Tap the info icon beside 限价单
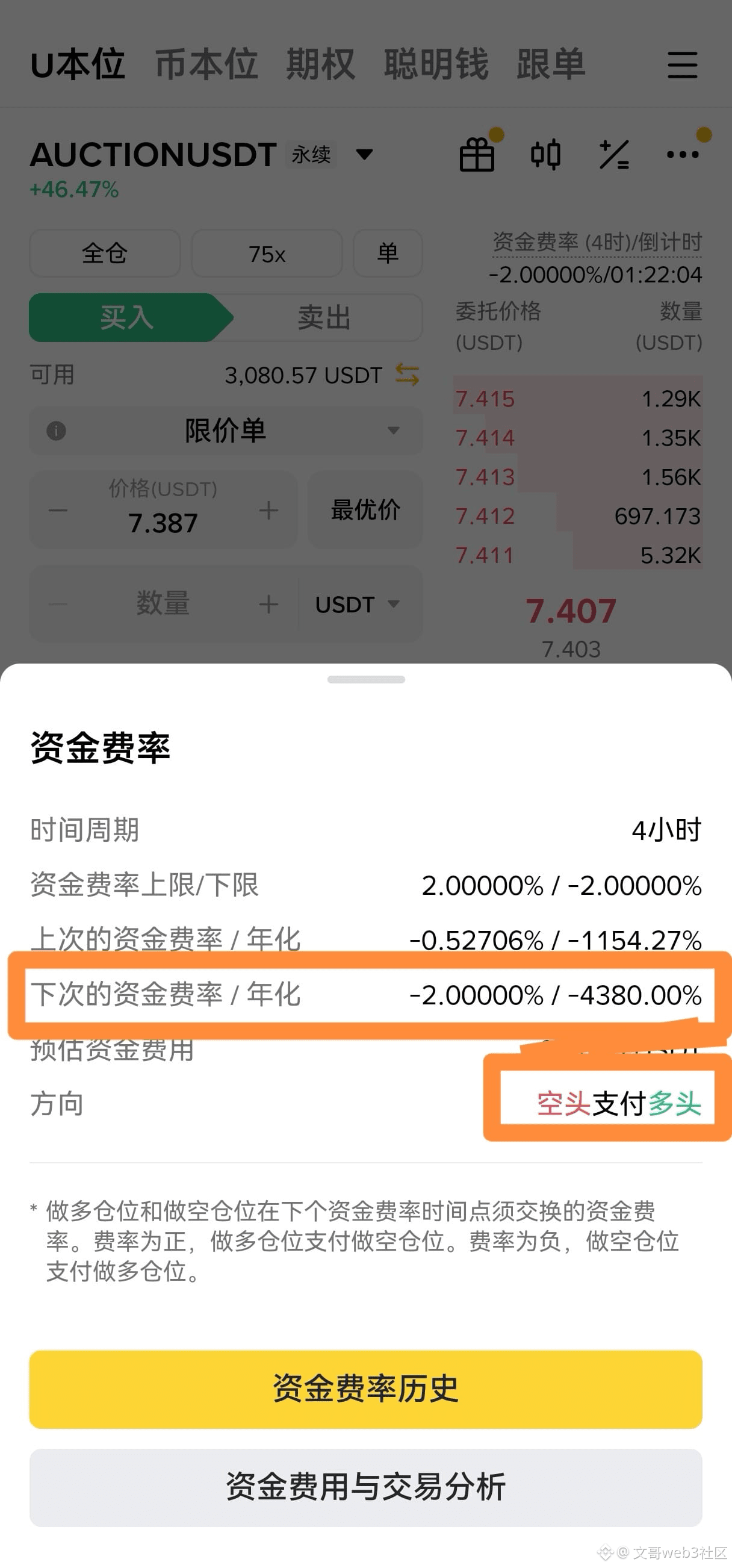 pyautogui.click(x=57, y=431)
